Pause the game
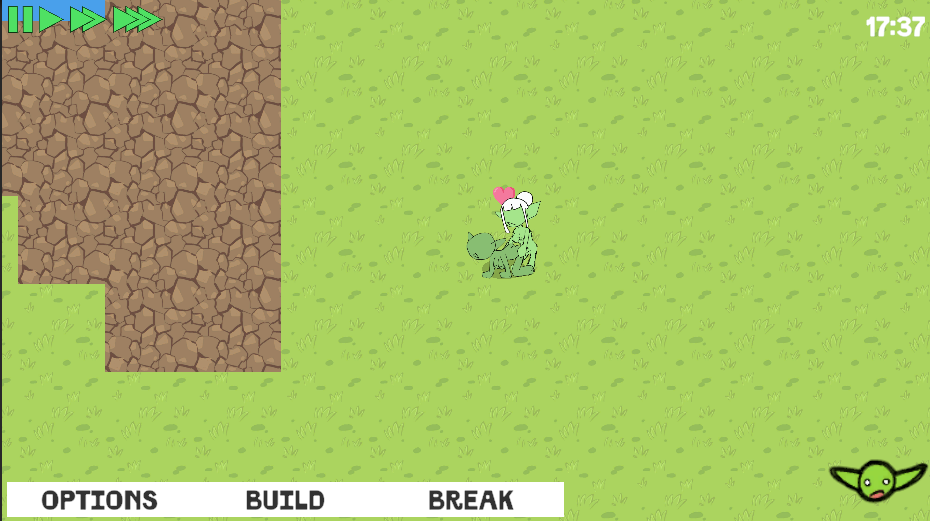930x521 pixels. (x=21, y=20)
